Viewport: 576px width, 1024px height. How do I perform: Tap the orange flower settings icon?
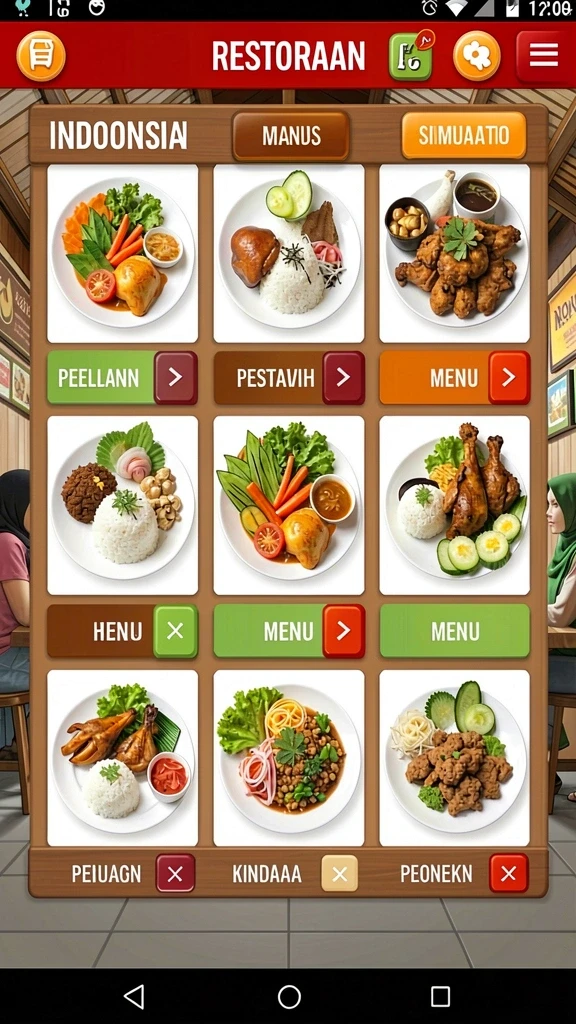pyautogui.click(x=477, y=57)
